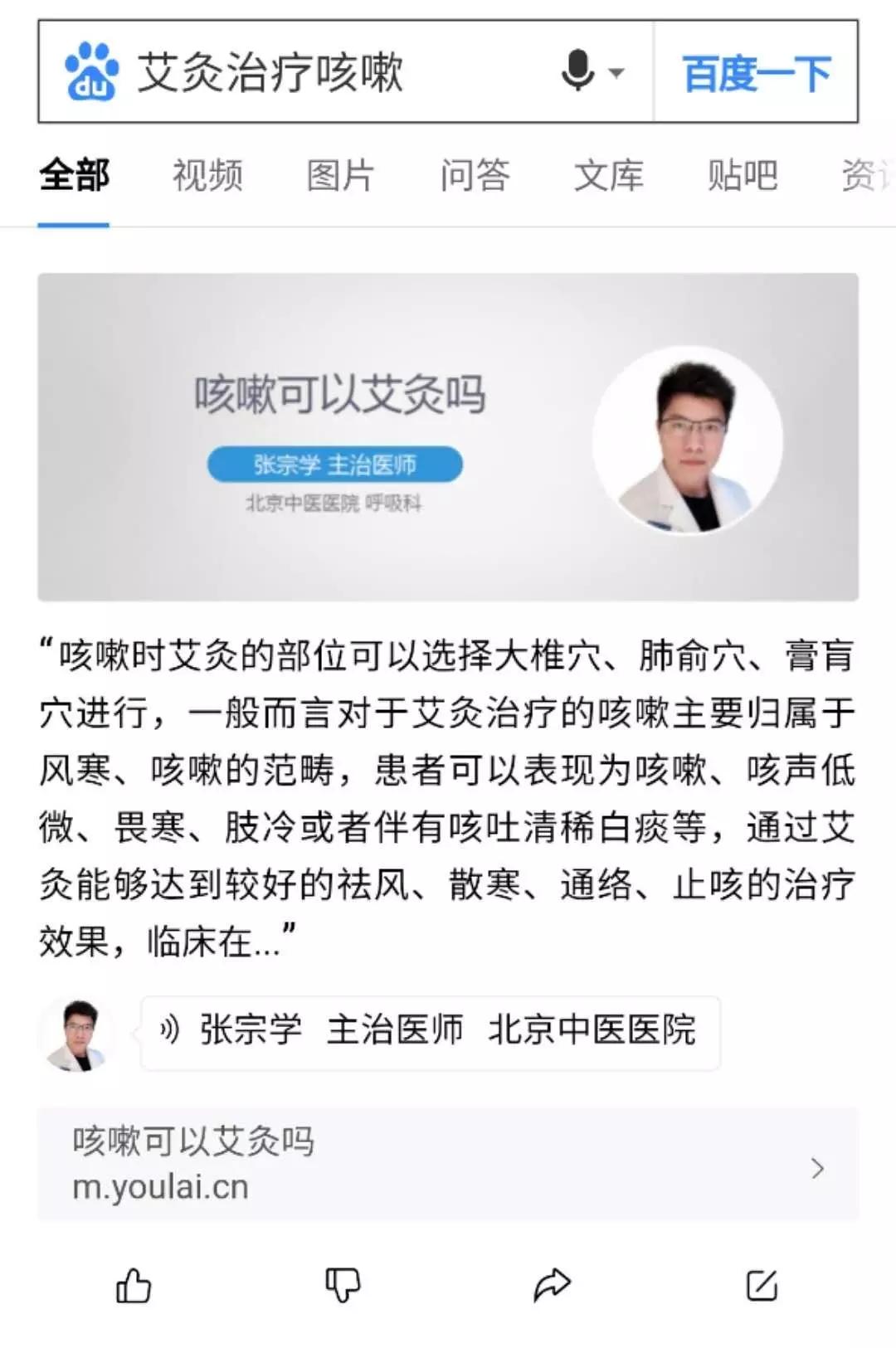Dislike this answer with the thumbs-down icon
The image size is (896, 1348).
click(x=343, y=1286)
